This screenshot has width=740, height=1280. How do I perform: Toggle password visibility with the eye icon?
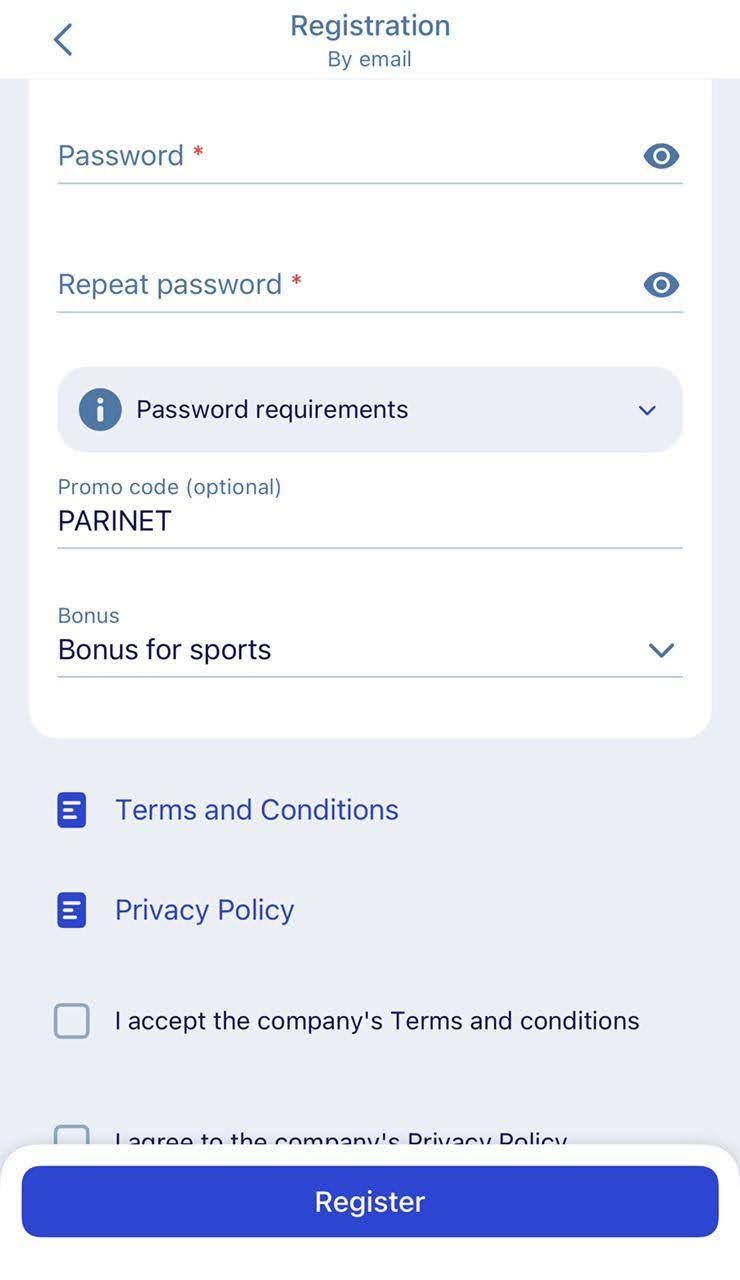(x=660, y=155)
